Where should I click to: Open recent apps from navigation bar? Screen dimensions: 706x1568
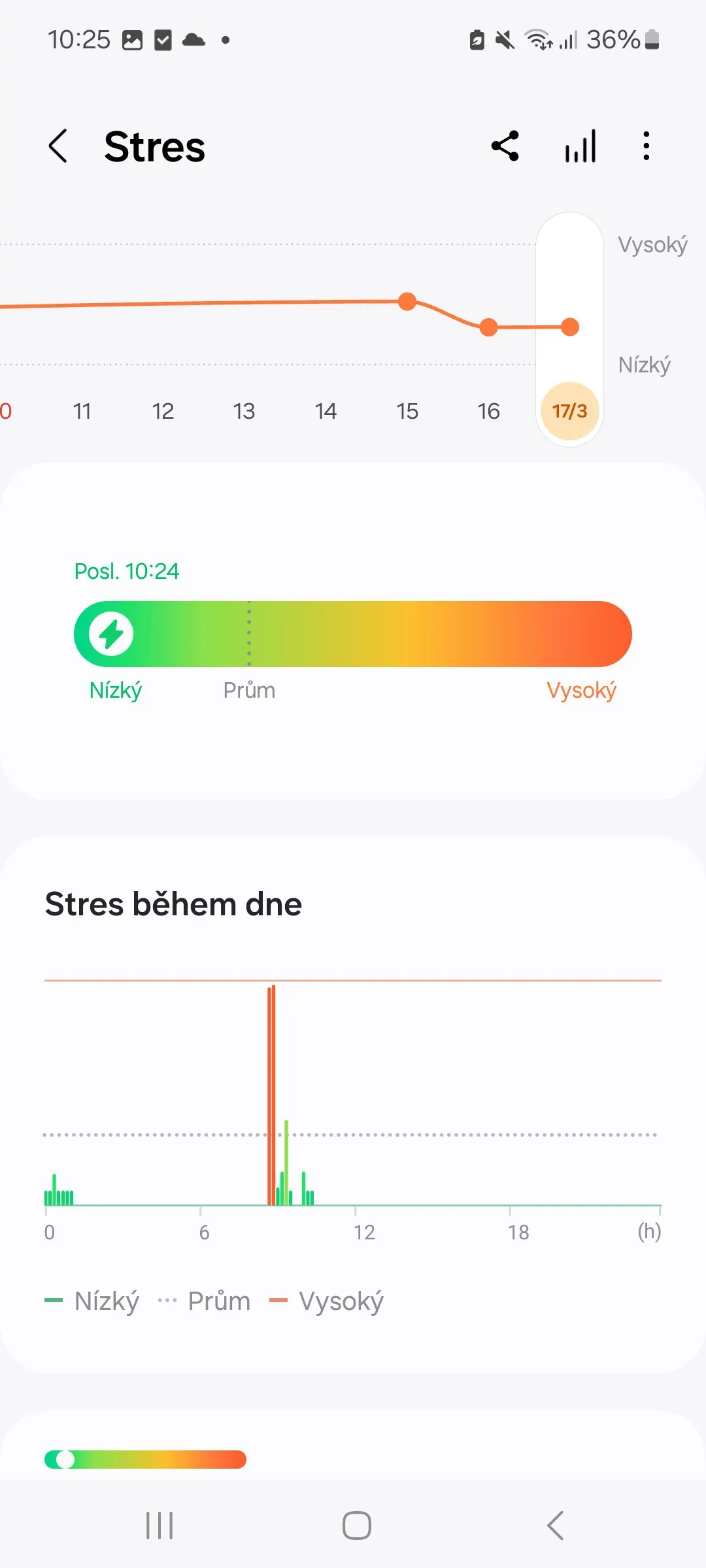click(x=160, y=1526)
